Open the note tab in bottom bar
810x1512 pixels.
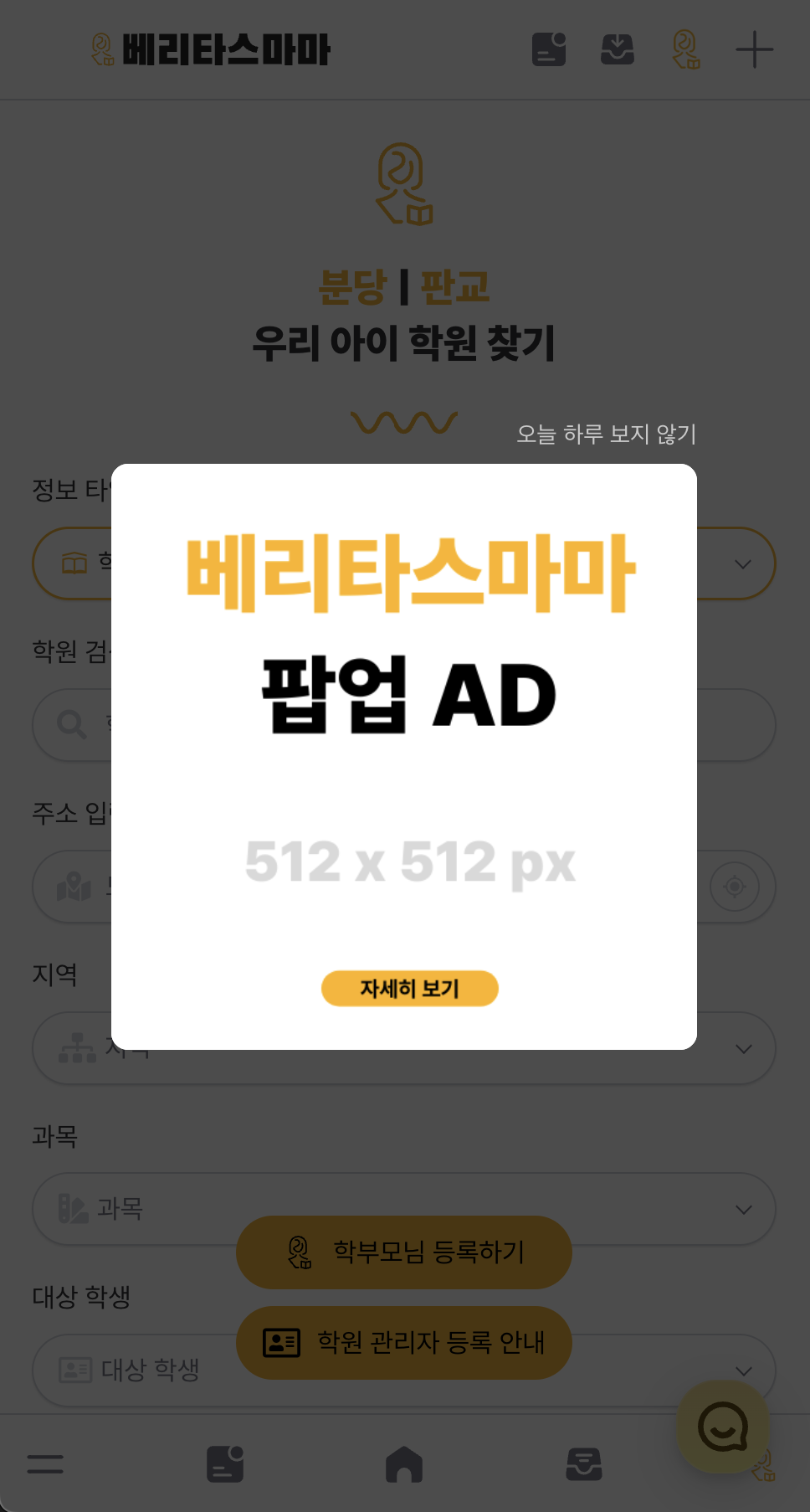[x=225, y=1464]
